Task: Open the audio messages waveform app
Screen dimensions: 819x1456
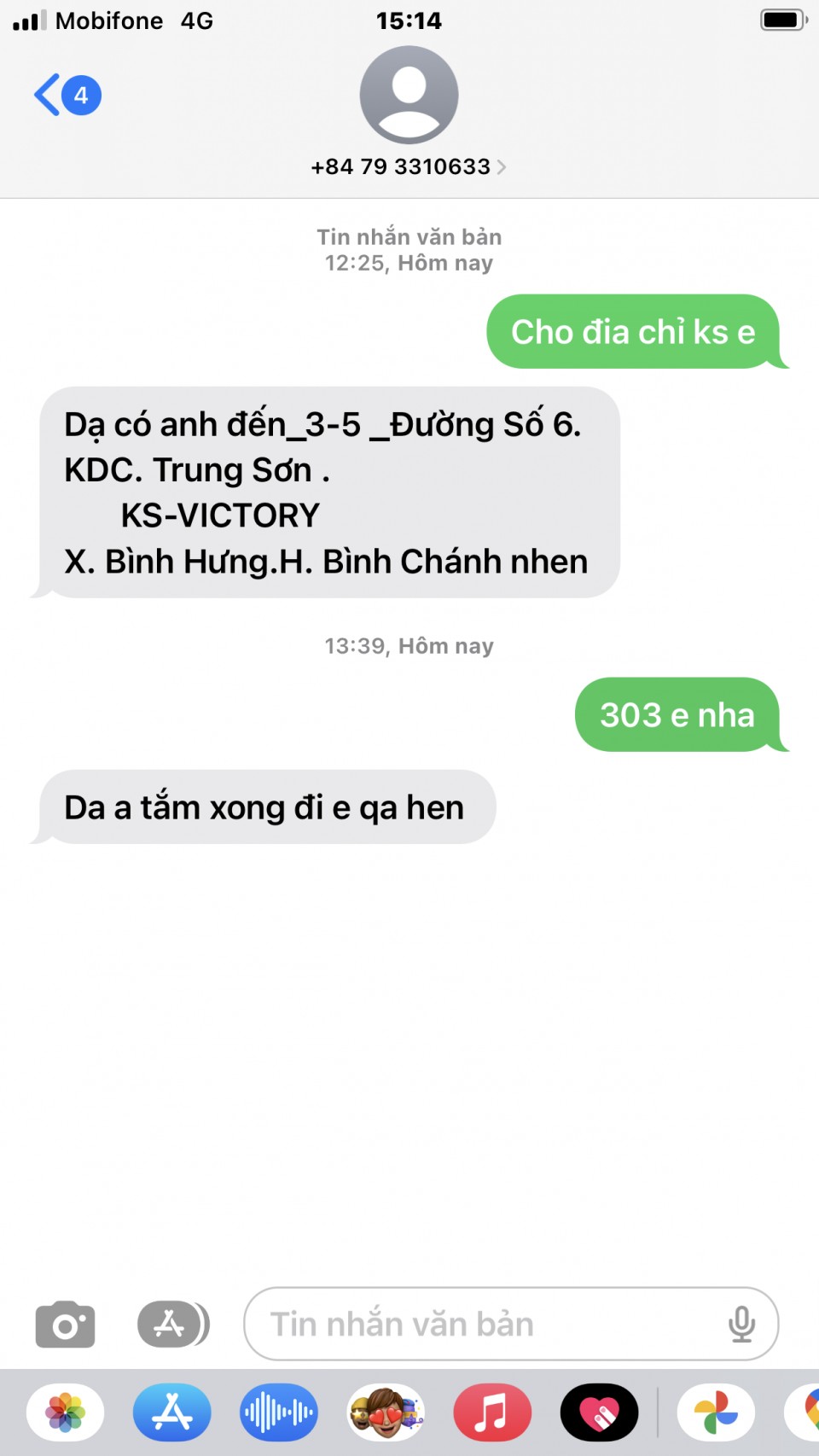Action: point(279,1412)
